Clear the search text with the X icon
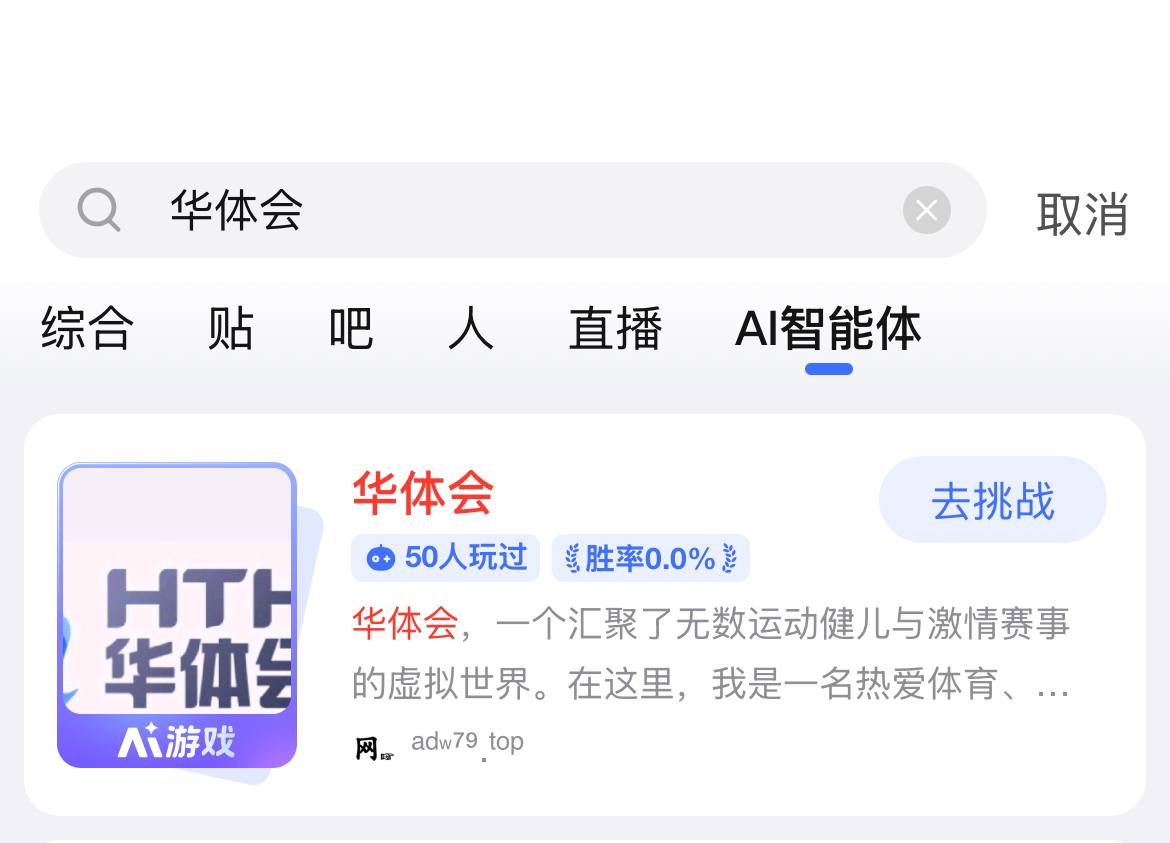The image size is (1170, 843). [x=926, y=210]
